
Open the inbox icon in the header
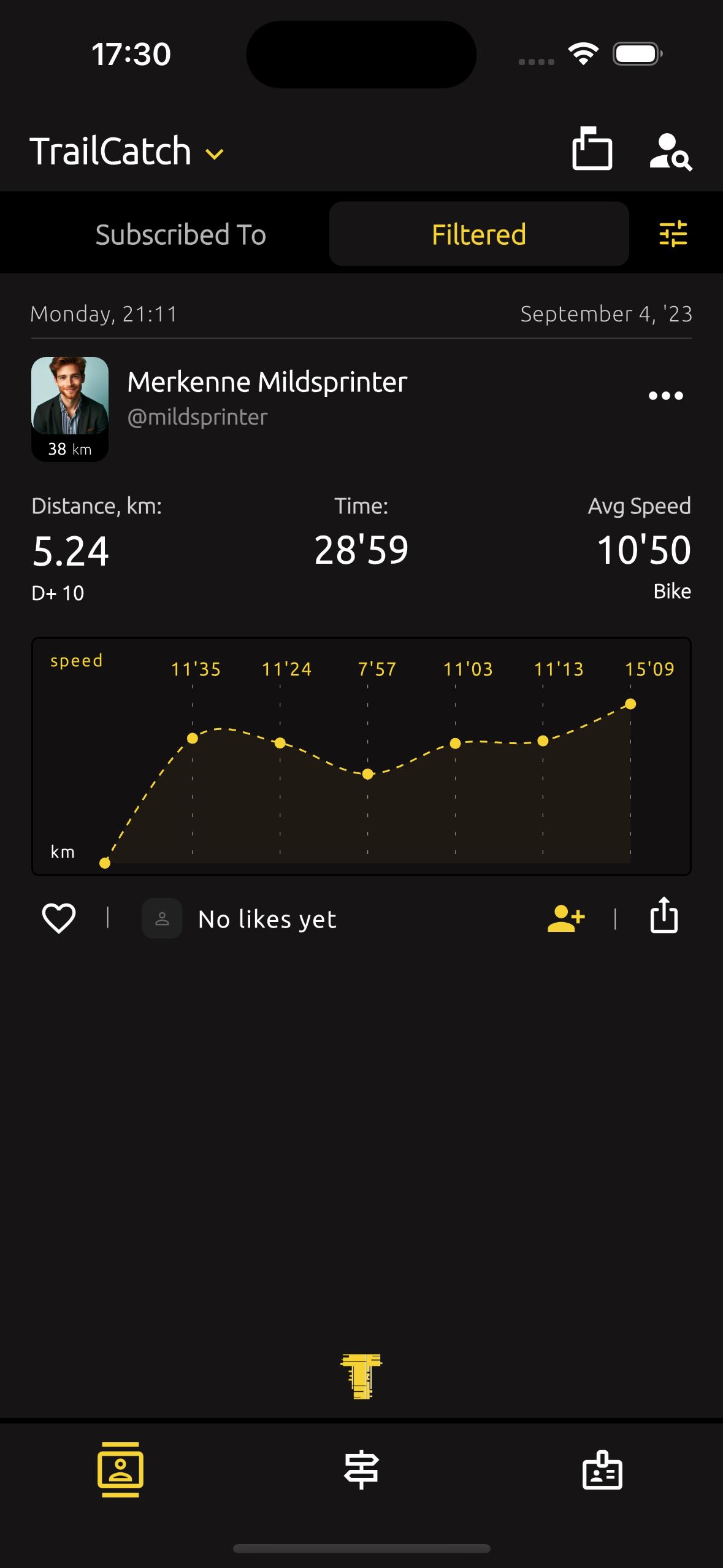(x=592, y=149)
